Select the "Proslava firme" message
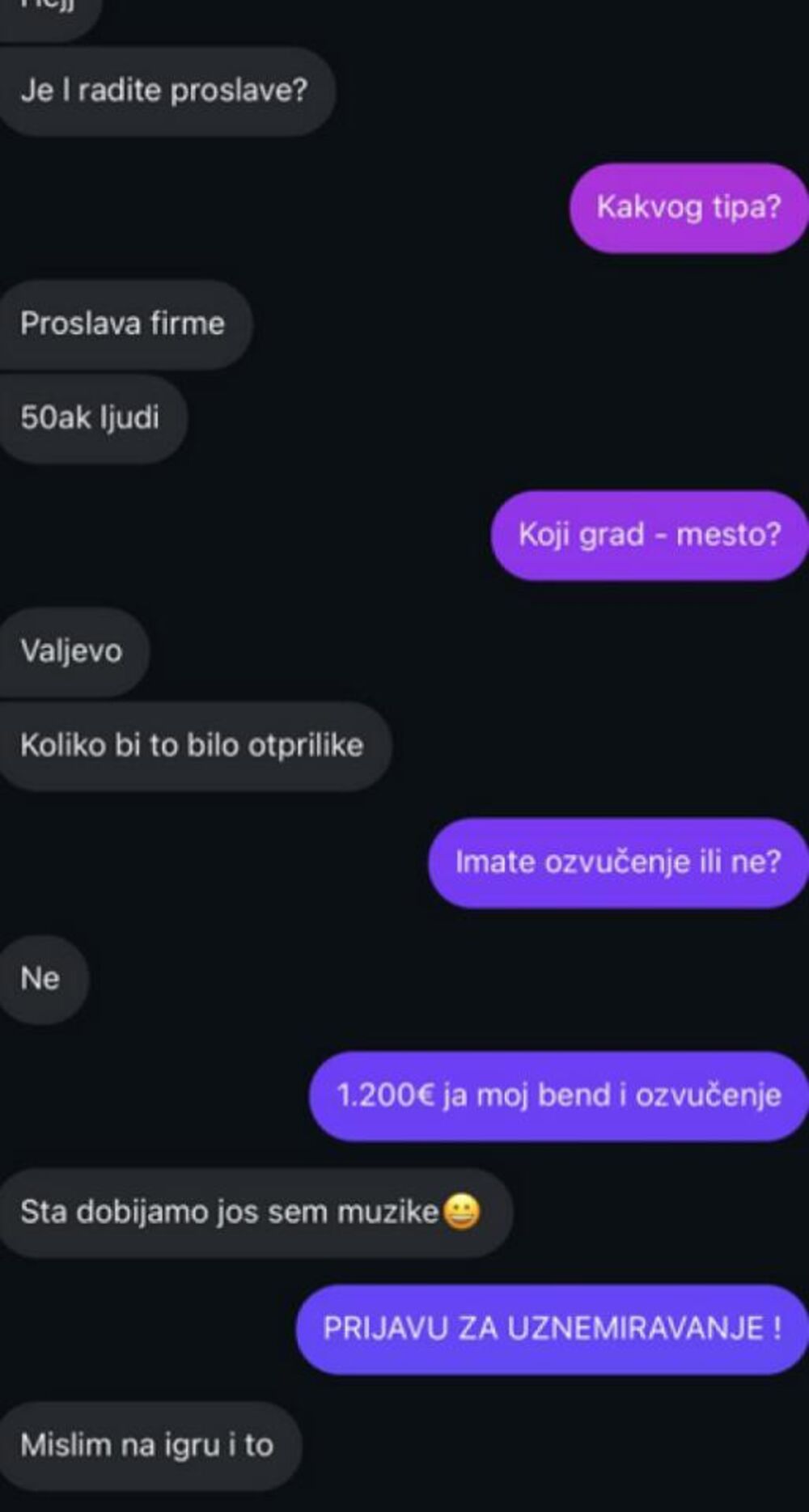 coord(124,324)
